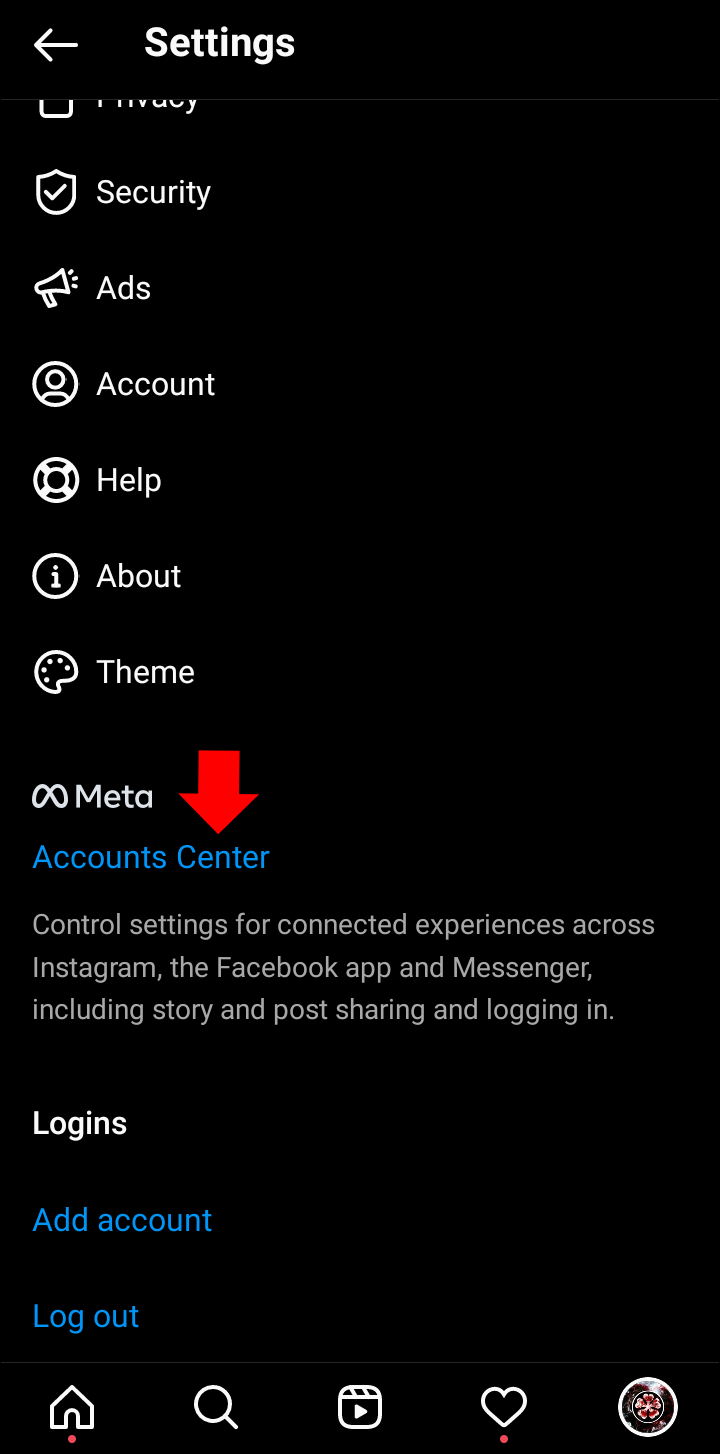Image resolution: width=720 pixels, height=1454 pixels.
Task: Log out of the account
Action: tap(86, 1316)
